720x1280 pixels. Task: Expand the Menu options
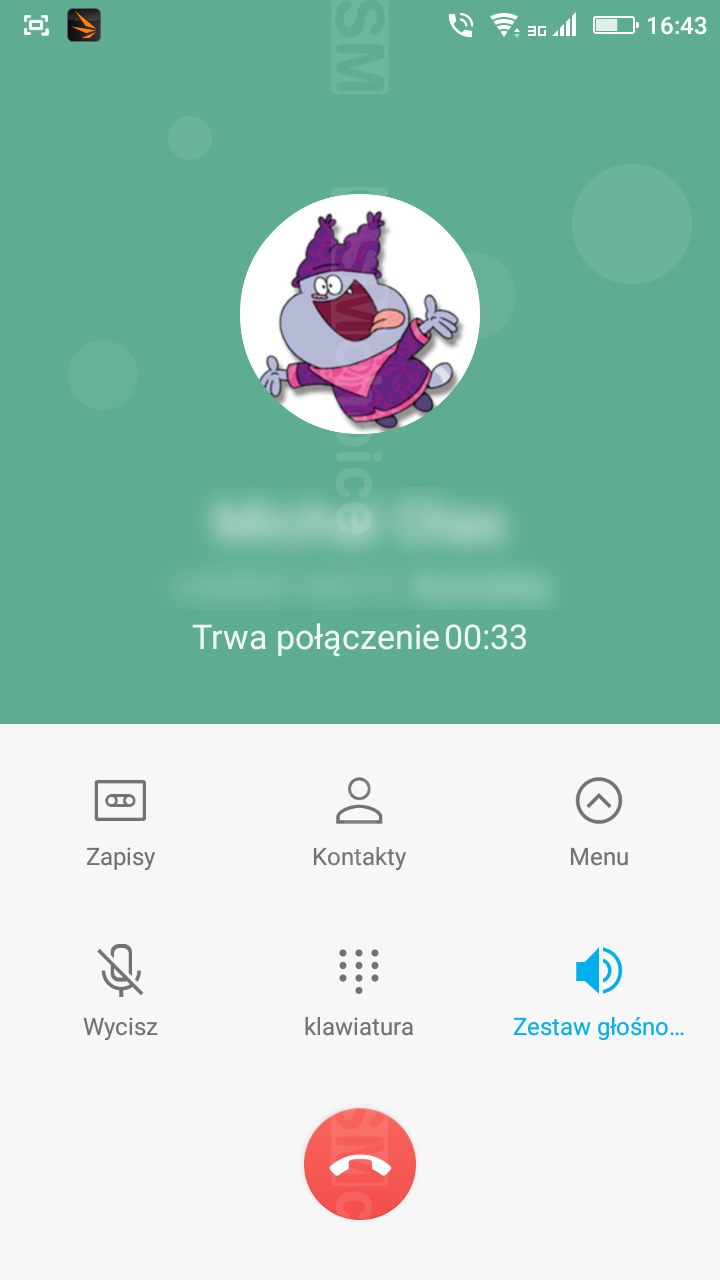pyautogui.click(x=599, y=823)
